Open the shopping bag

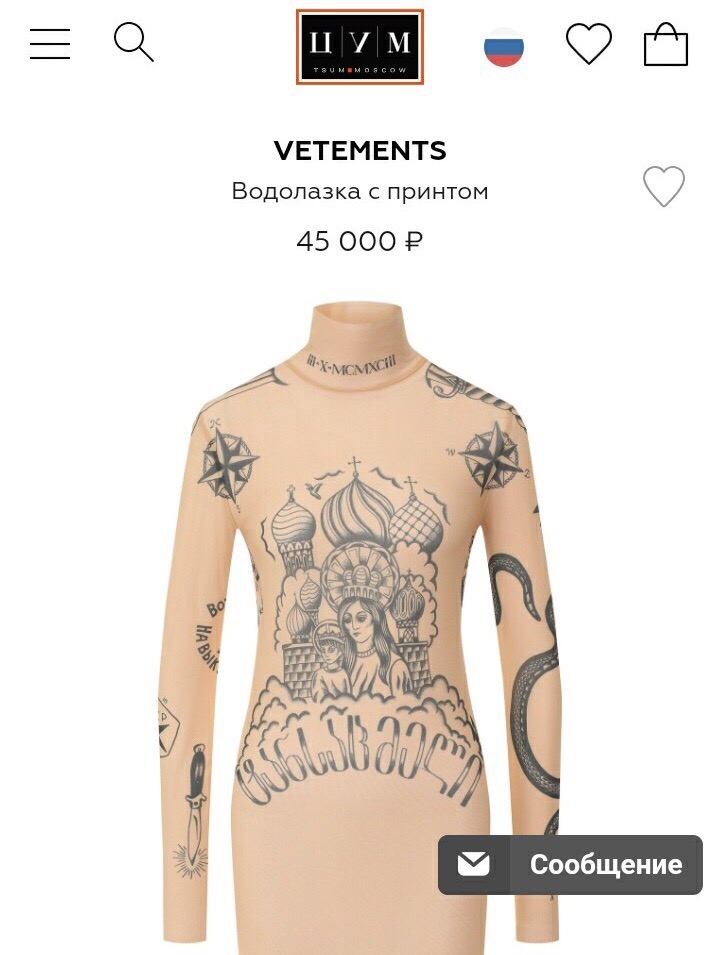[x=666, y=45]
